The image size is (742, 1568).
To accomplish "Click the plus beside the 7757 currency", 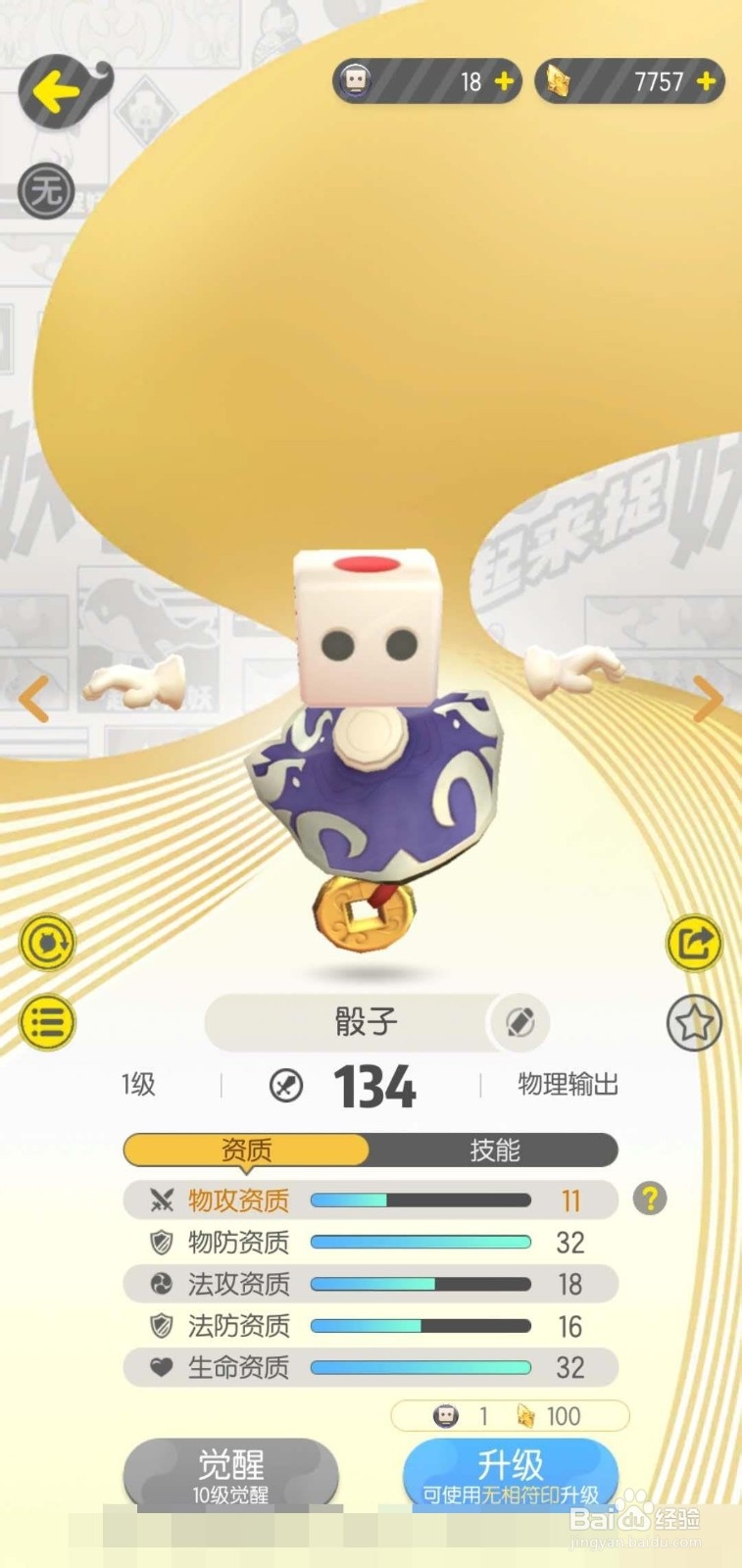I will coord(705,82).
